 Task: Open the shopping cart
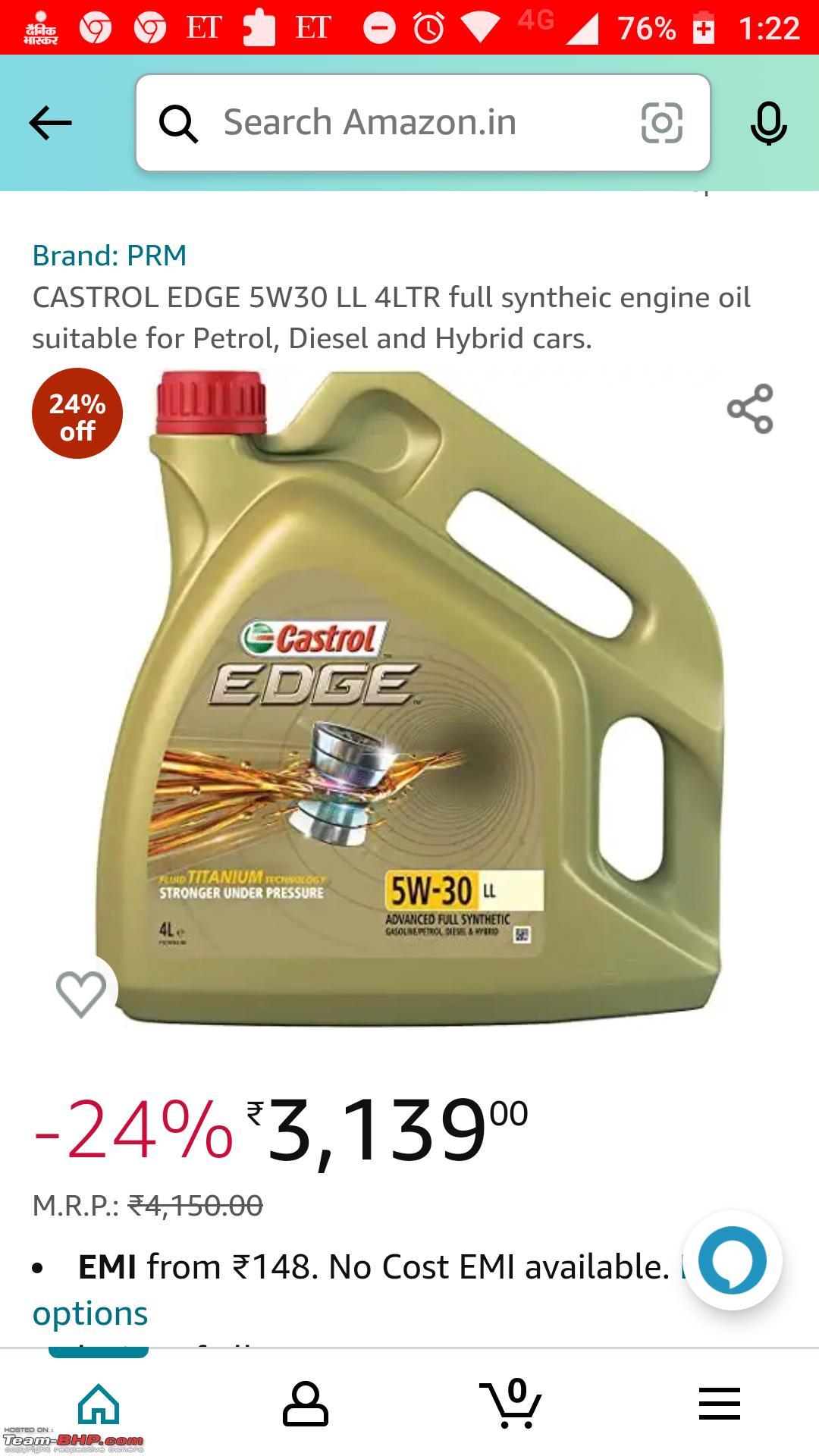(x=511, y=1403)
